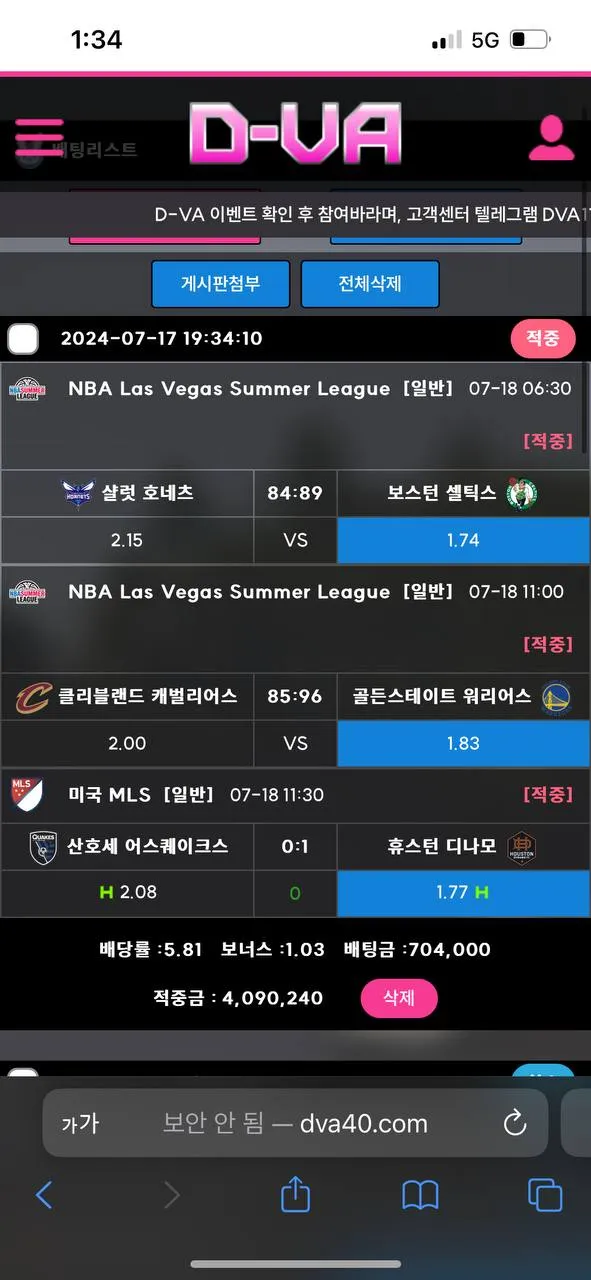Tap the 게시판첨부 button
This screenshot has width=591, height=1280.
pyautogui.click(x=221, y=284)
